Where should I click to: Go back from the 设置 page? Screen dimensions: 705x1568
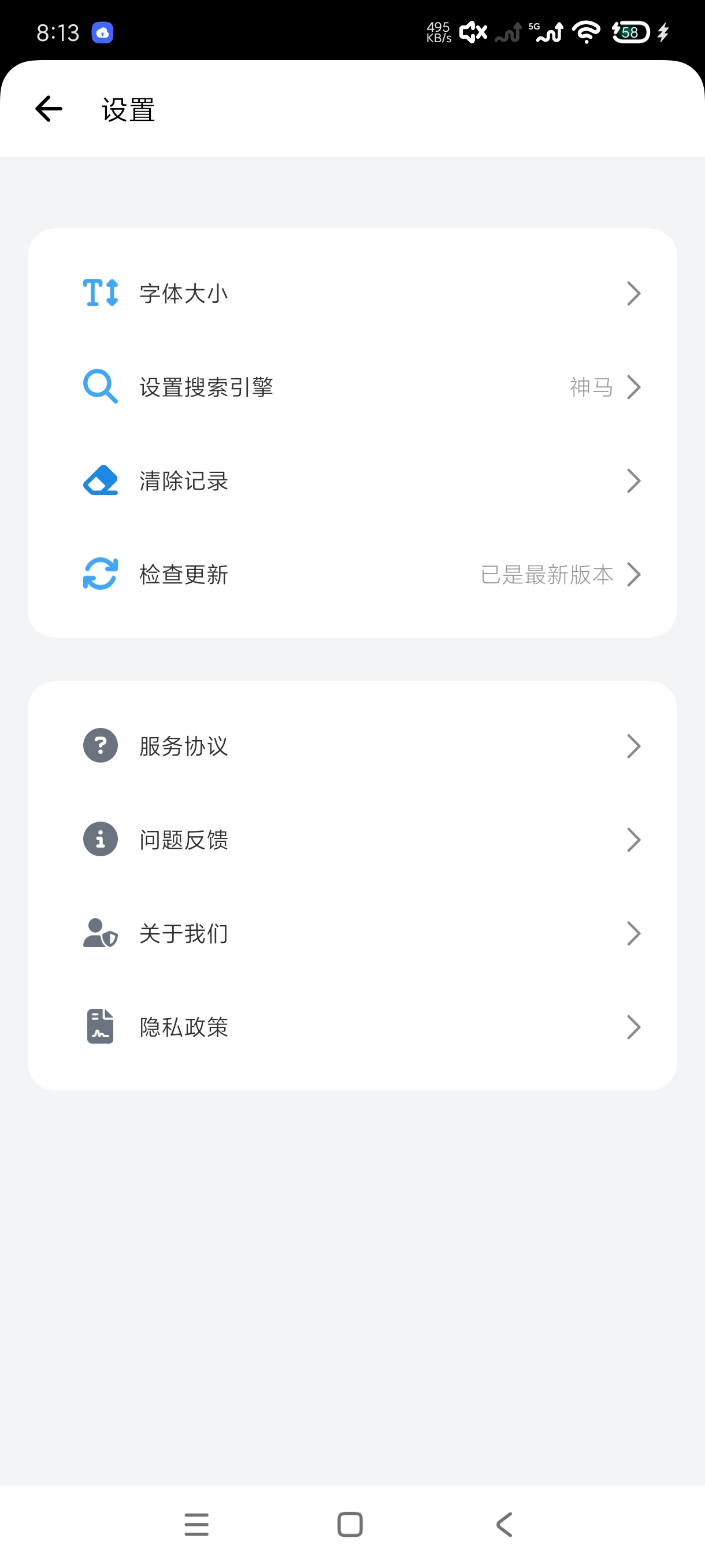click(49, 110)
